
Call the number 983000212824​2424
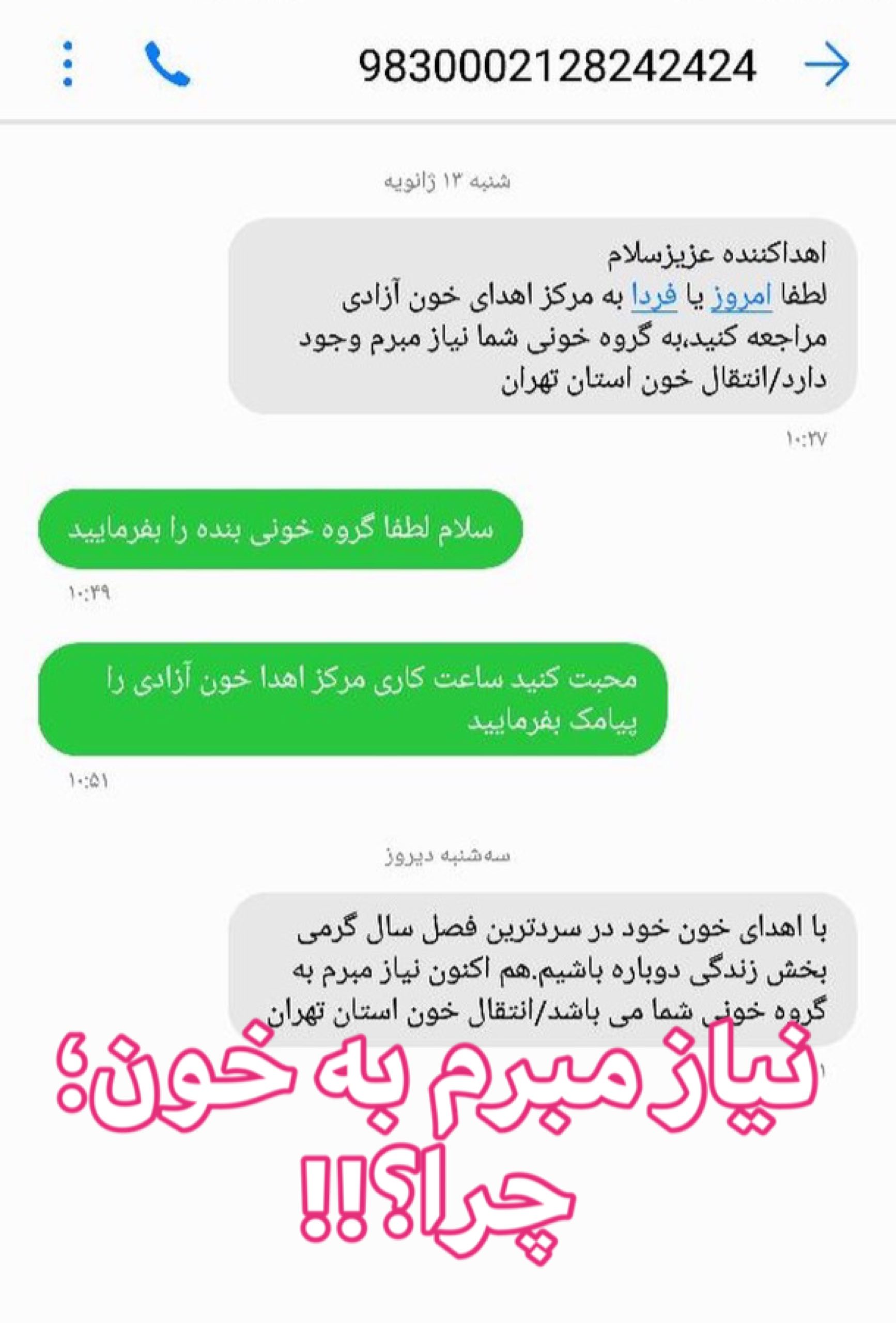coord(167,65)
